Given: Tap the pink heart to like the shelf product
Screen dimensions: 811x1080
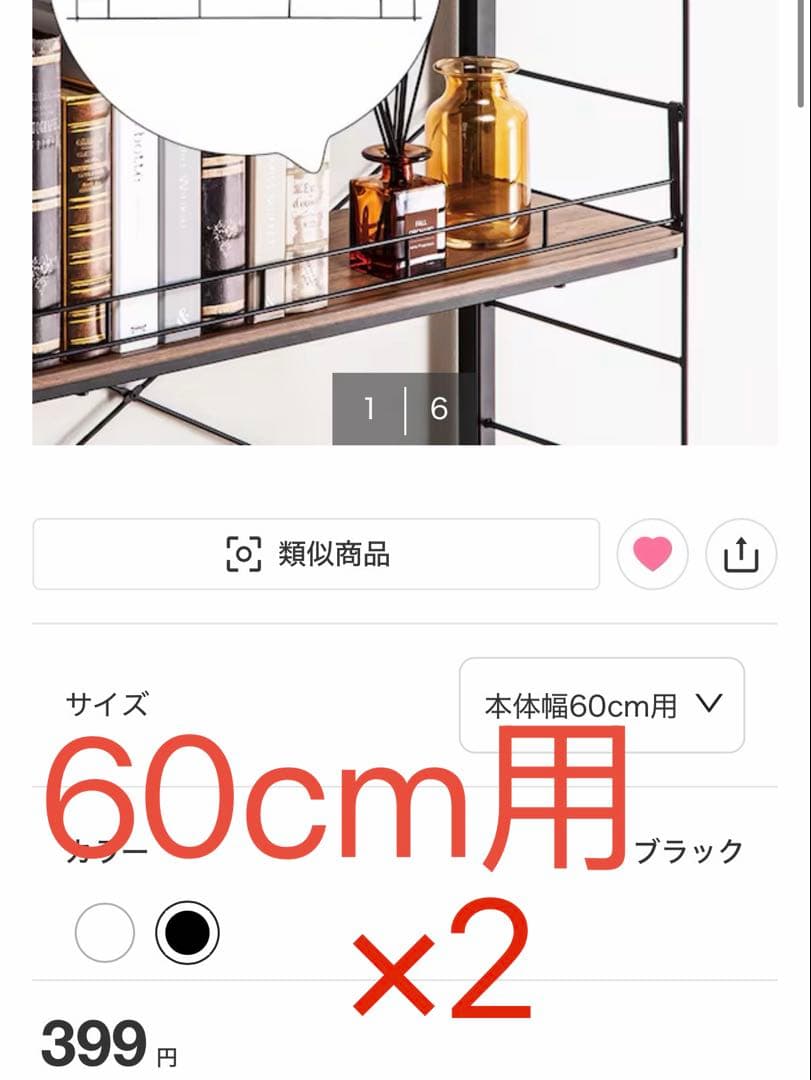Looking at the screenshot, I should click(651, 556).
